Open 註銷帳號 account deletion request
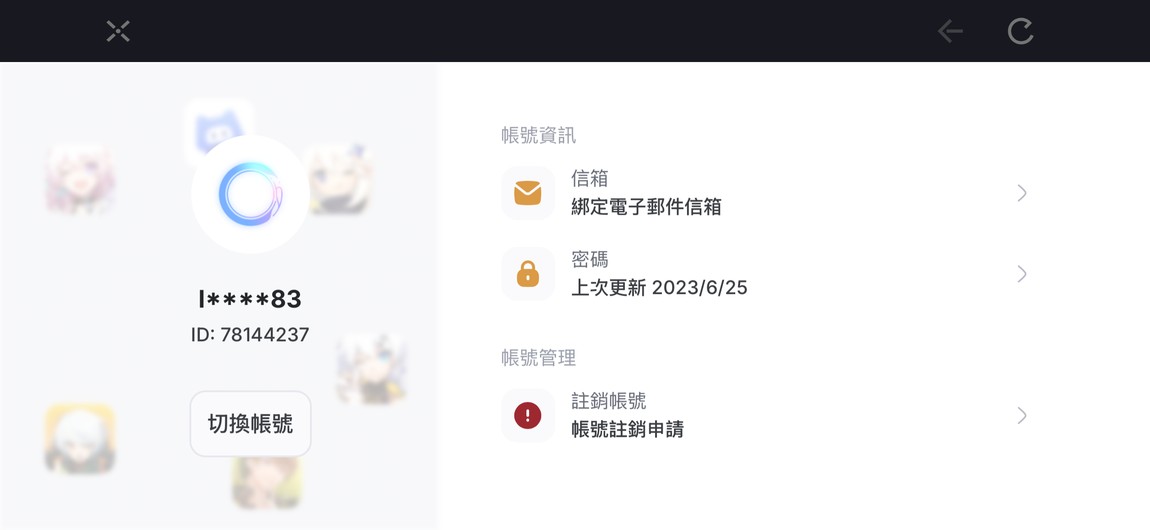 (765, 415)
